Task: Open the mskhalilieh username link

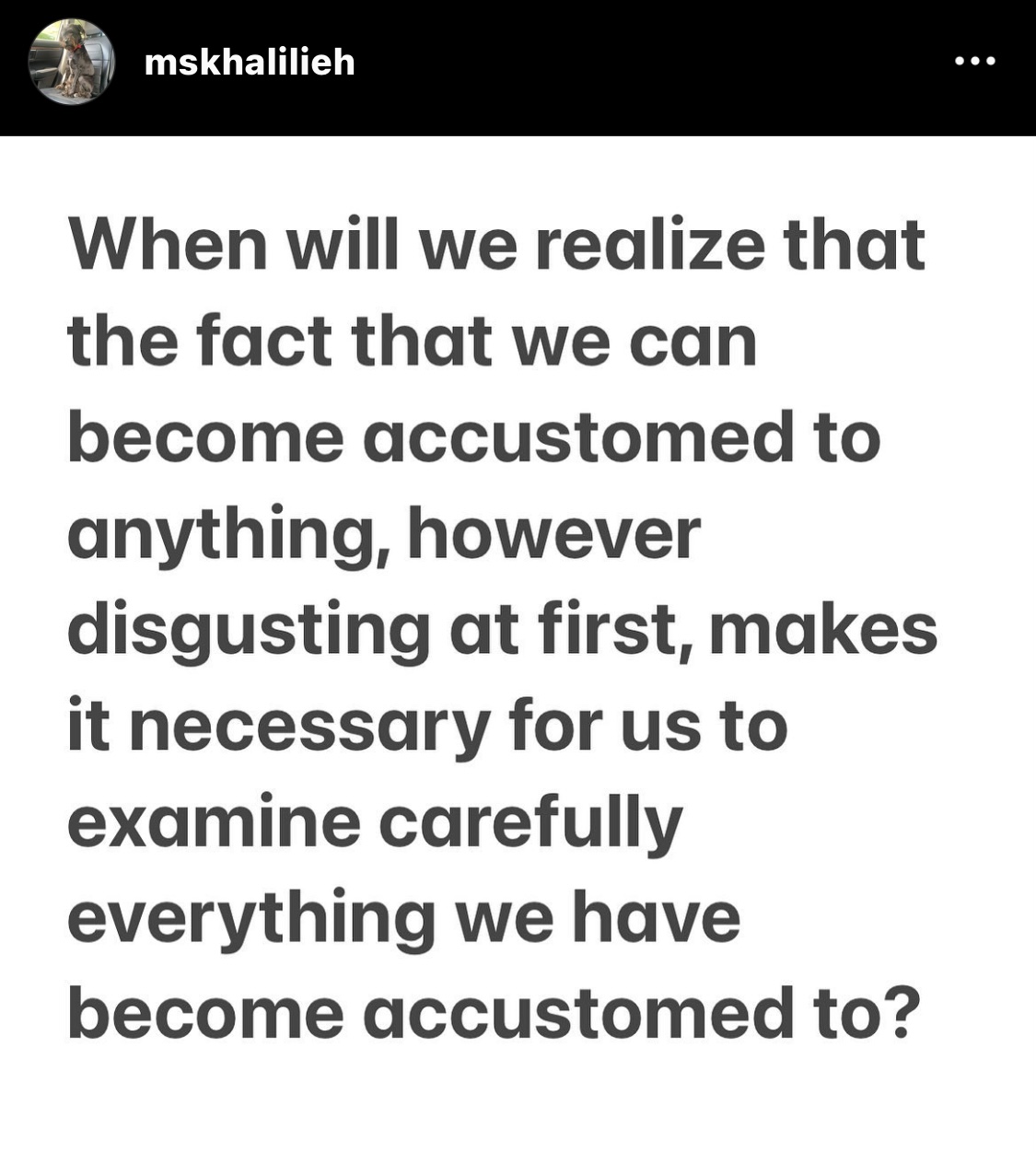Action: (250, 62)
